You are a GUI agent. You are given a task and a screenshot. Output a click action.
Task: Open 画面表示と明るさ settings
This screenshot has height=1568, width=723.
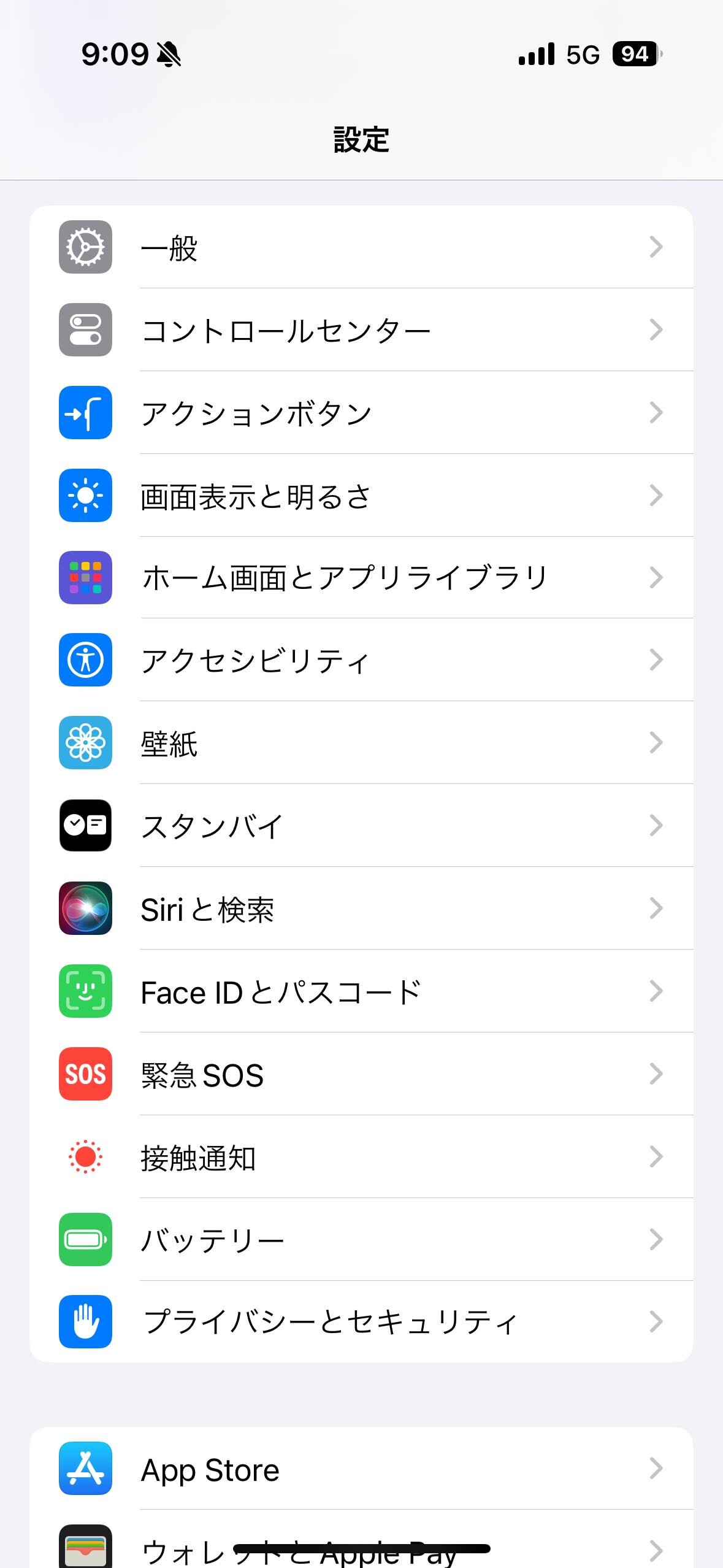pyautogui.click(x=361, y=496)
